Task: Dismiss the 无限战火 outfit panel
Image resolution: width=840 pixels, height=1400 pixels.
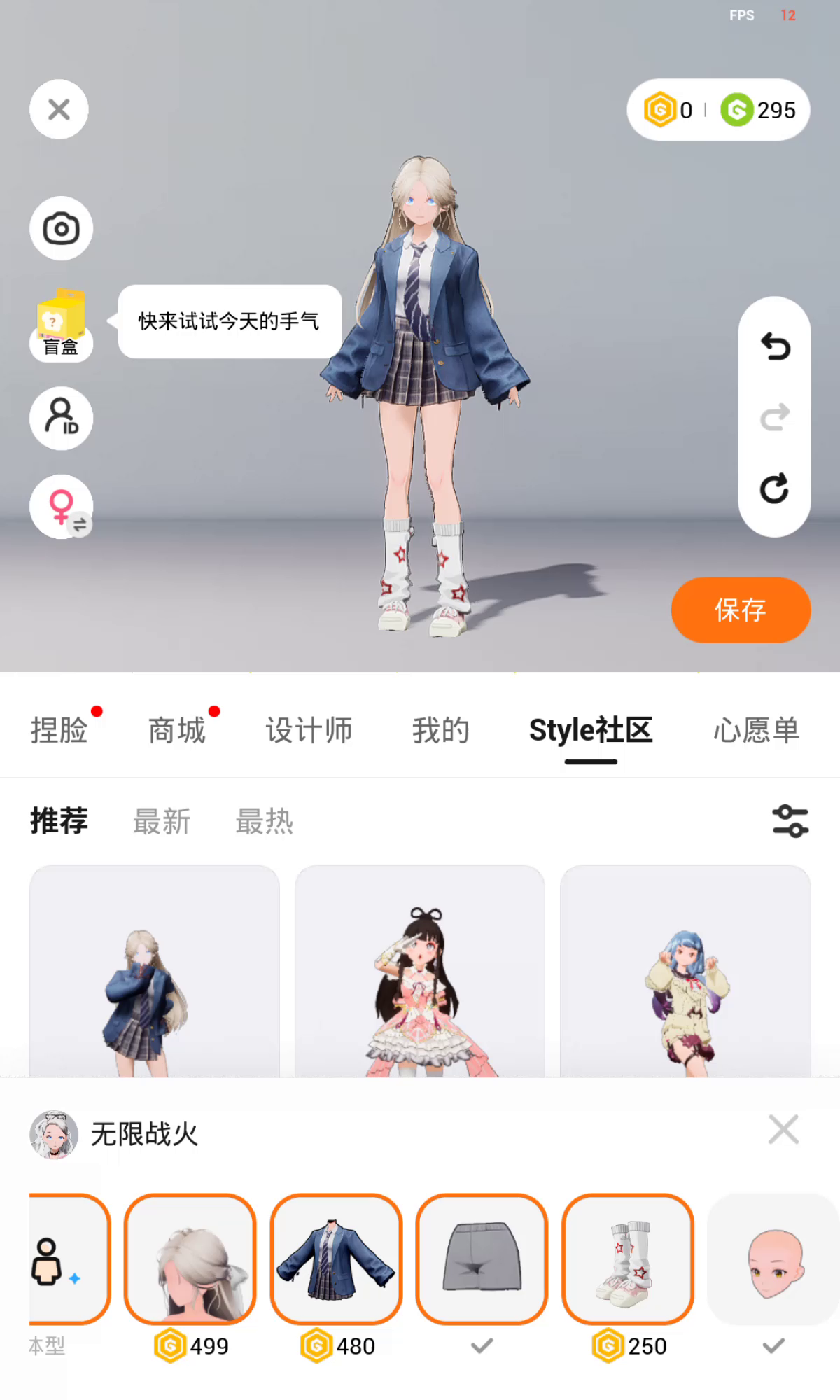Action: coord(783,1129)
